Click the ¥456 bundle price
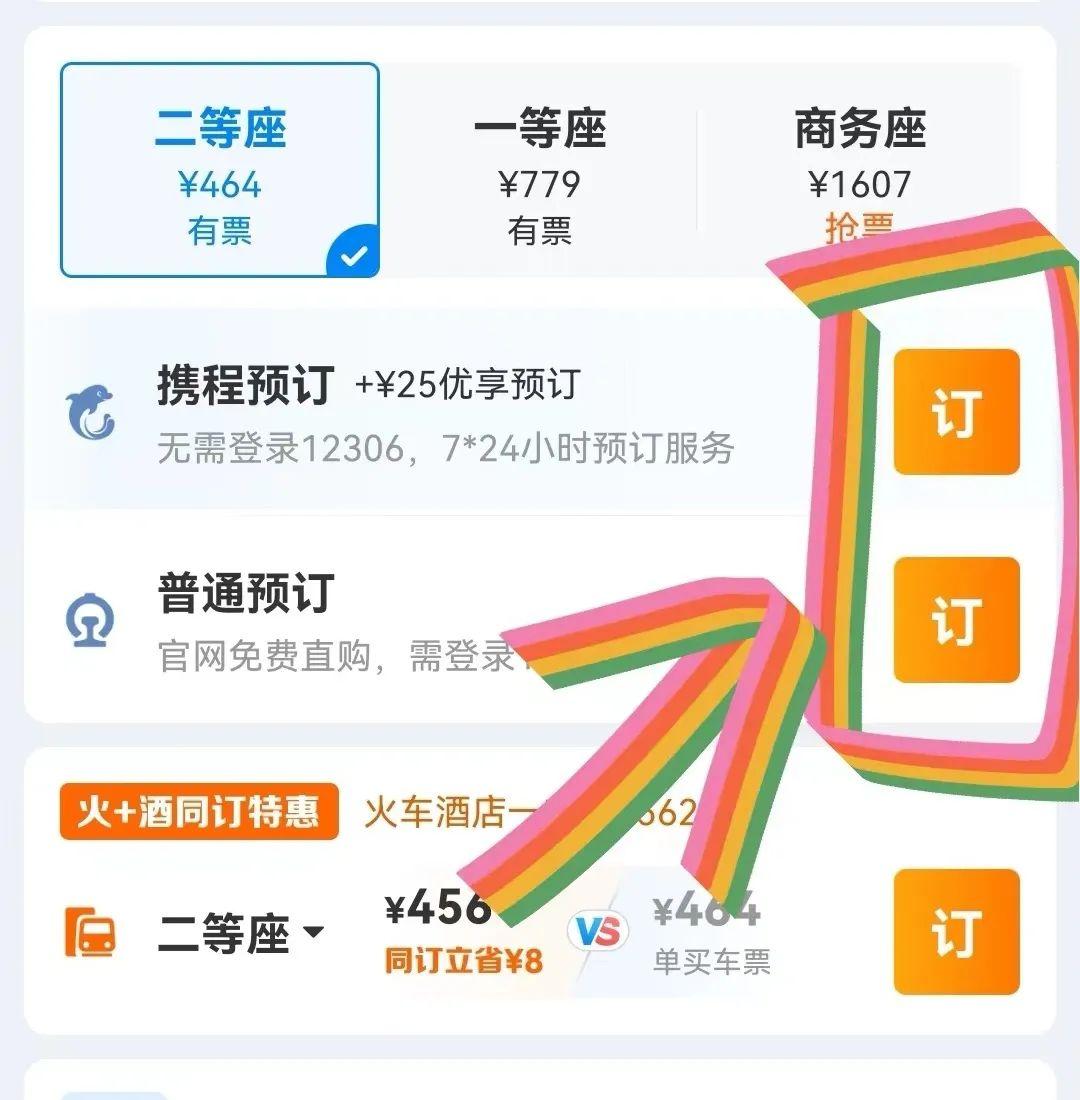The width and height of the screenshot is (1080, 1100). [x=435, y=908]
